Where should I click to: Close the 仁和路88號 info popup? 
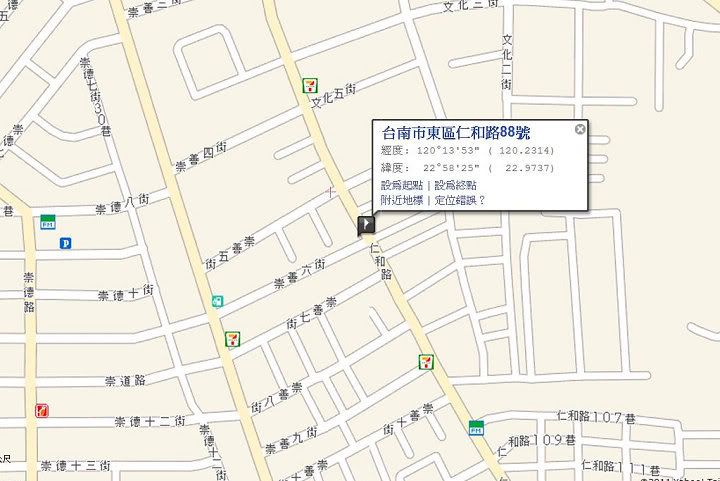coord(579,130)
